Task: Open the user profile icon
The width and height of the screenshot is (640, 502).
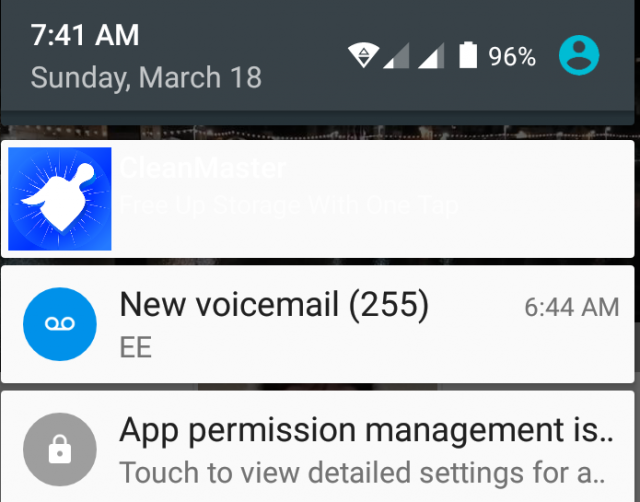Action: pyautogui.click(x=577, y=56)
